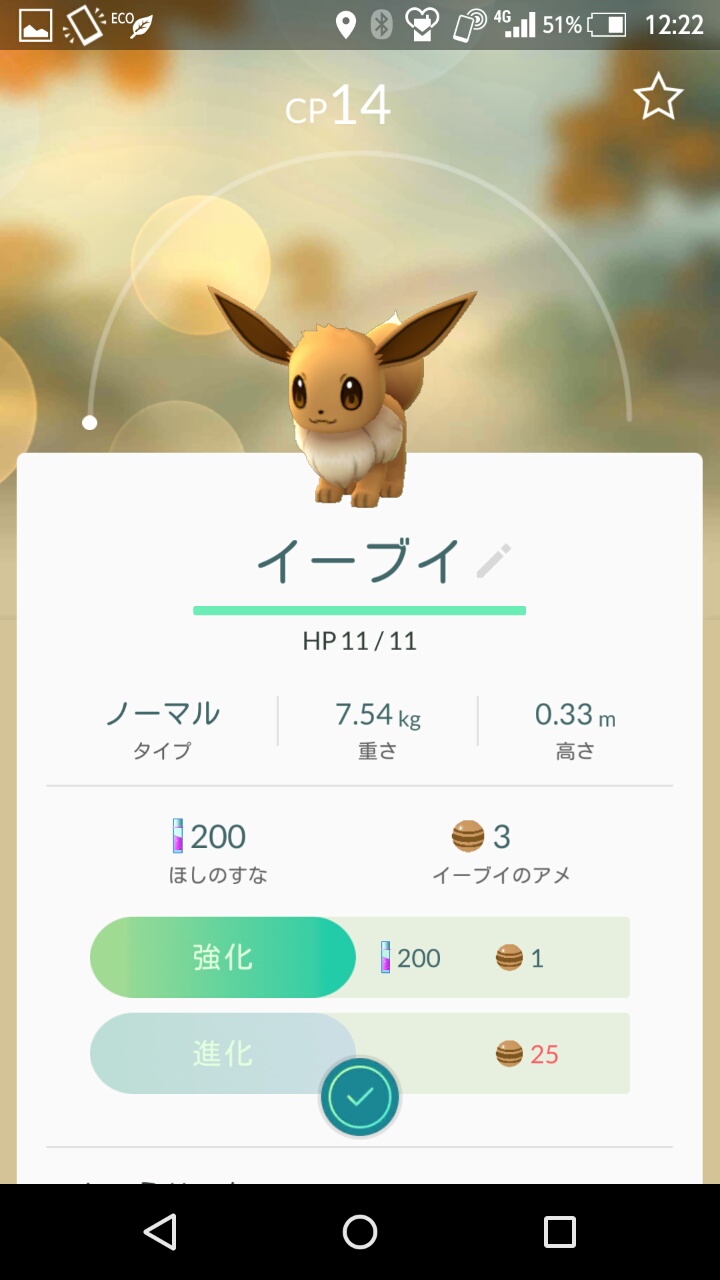Close the Pokémon details with the checkmark button

point(360,1097)
